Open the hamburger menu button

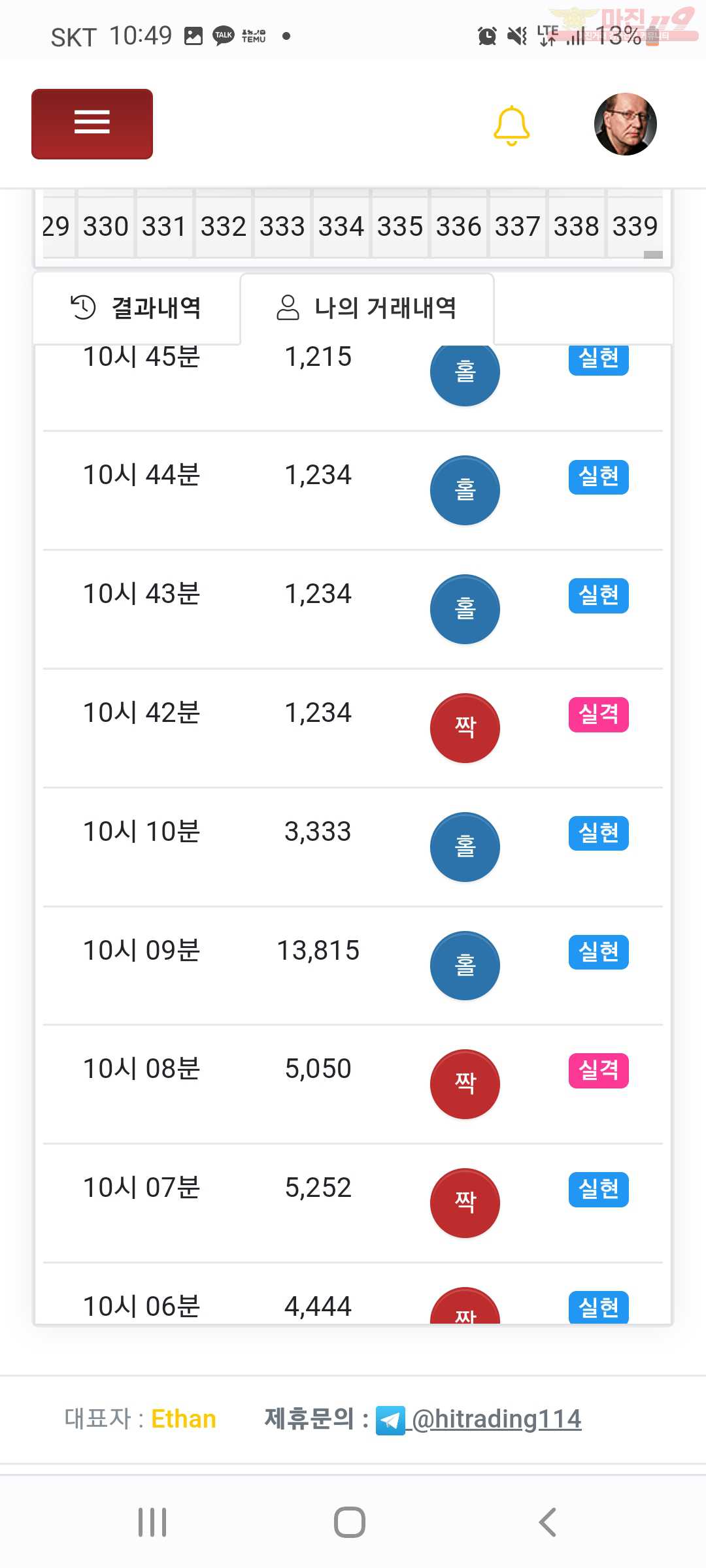click(x=92, y=123)
